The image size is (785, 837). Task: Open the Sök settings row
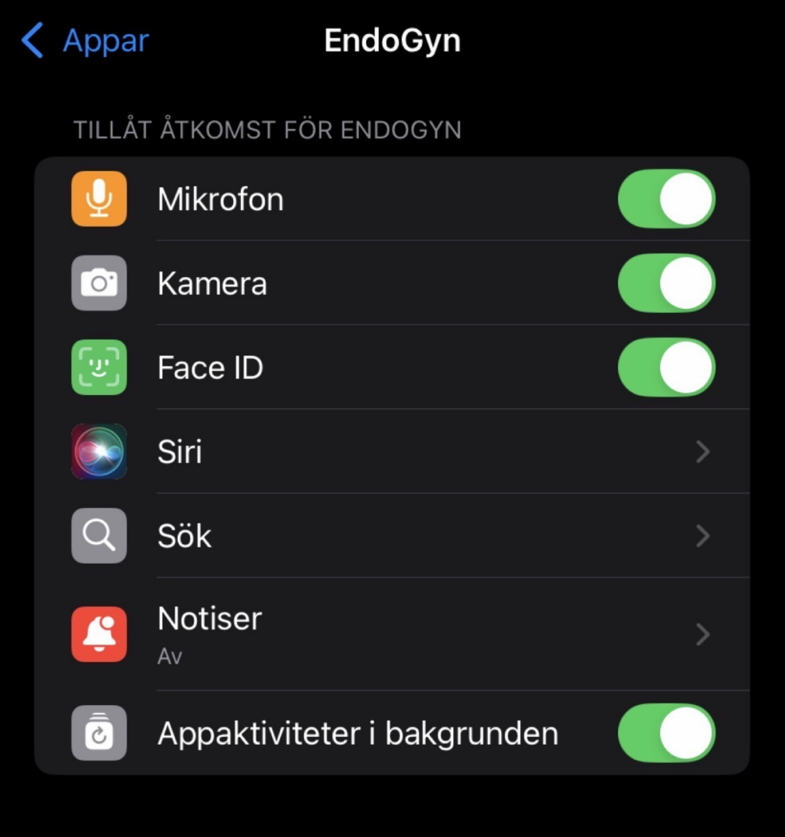click(392, 536)
